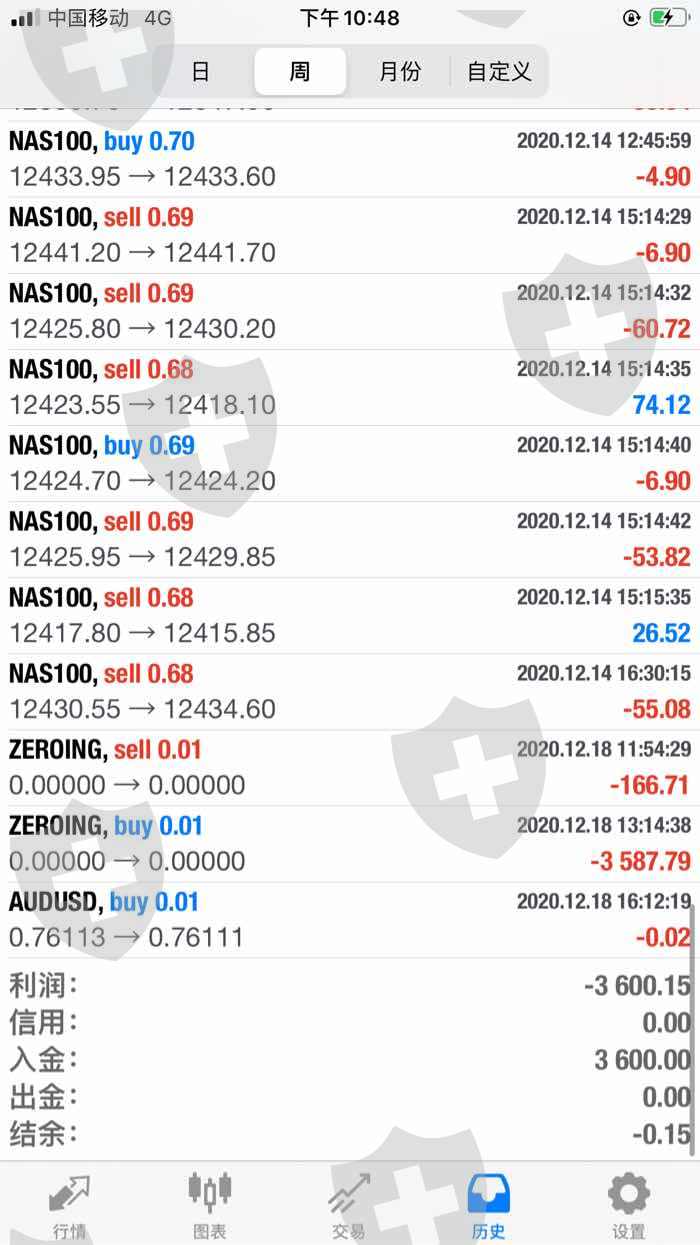
Task: Open NAS100 buy 0.70 trade at 12:45:59
Action: 350,159
